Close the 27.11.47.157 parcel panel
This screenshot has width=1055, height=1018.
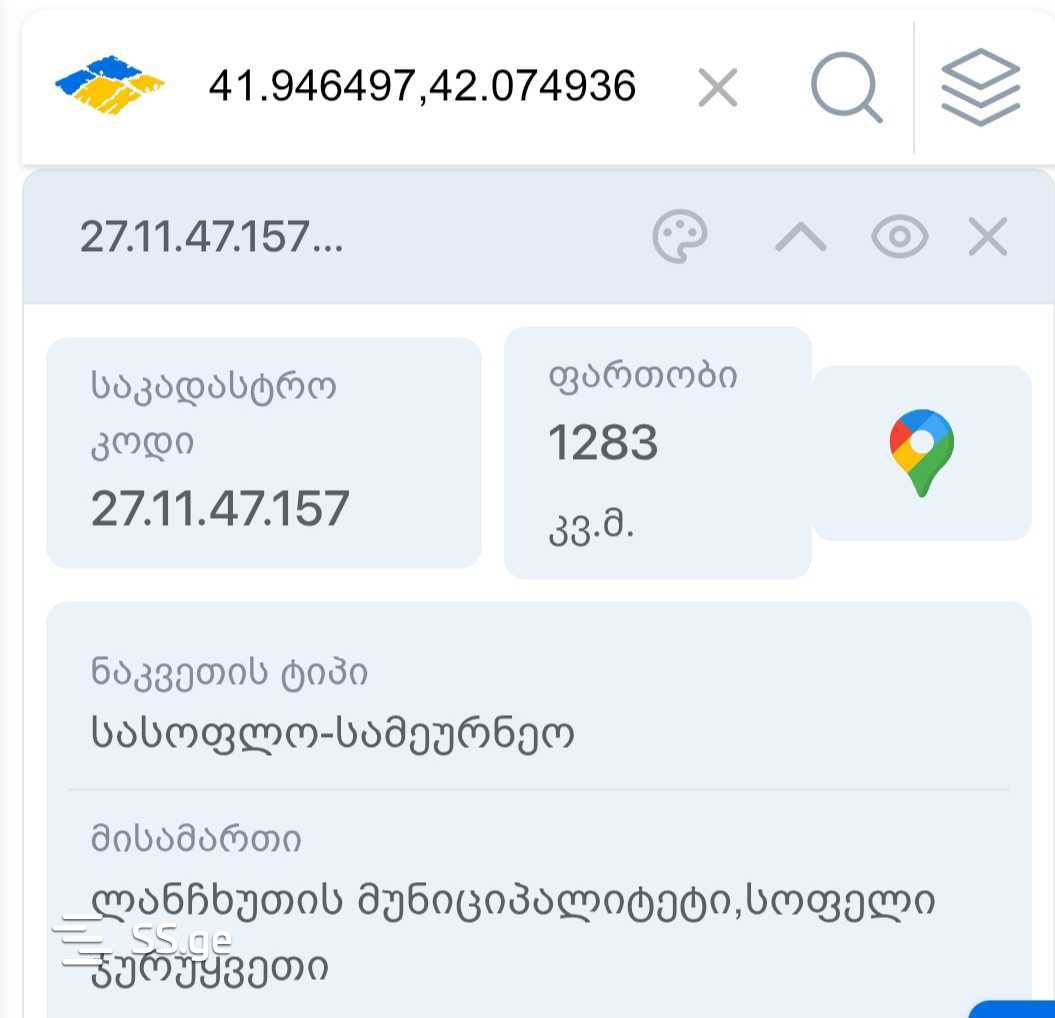tap(987, 237)
